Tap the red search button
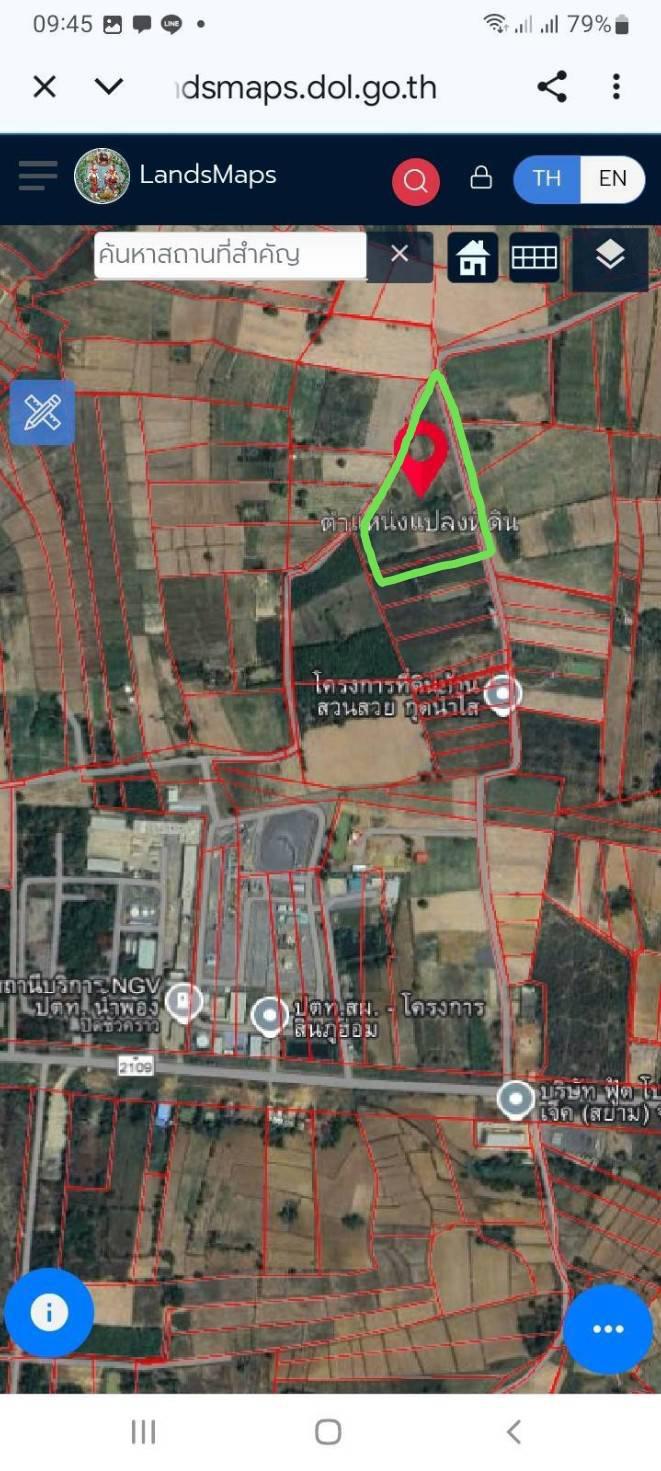The width and height of the screenshot is (661, 1471). click(x=415, y=181)
